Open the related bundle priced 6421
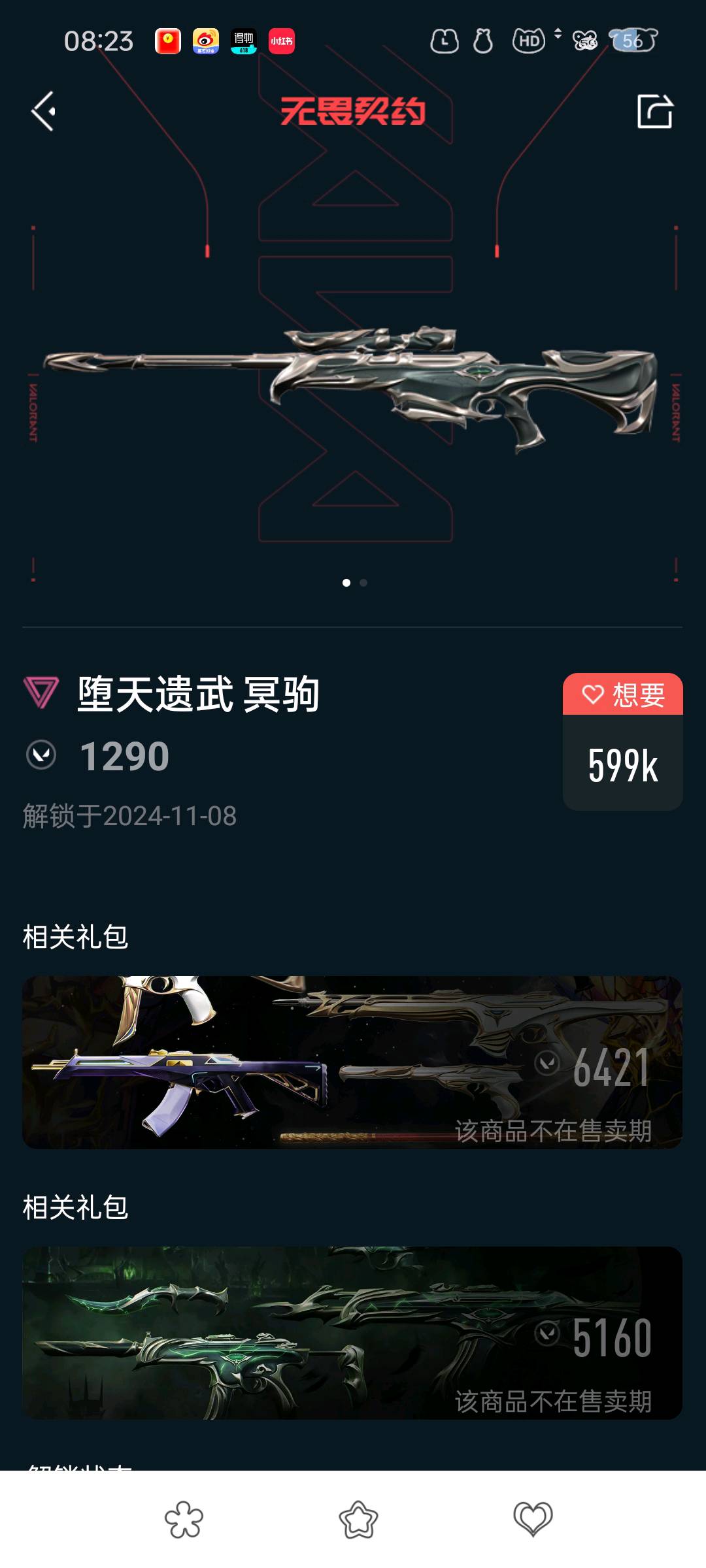Screen dimensions: 706x1568 (x=352, y=1062)
